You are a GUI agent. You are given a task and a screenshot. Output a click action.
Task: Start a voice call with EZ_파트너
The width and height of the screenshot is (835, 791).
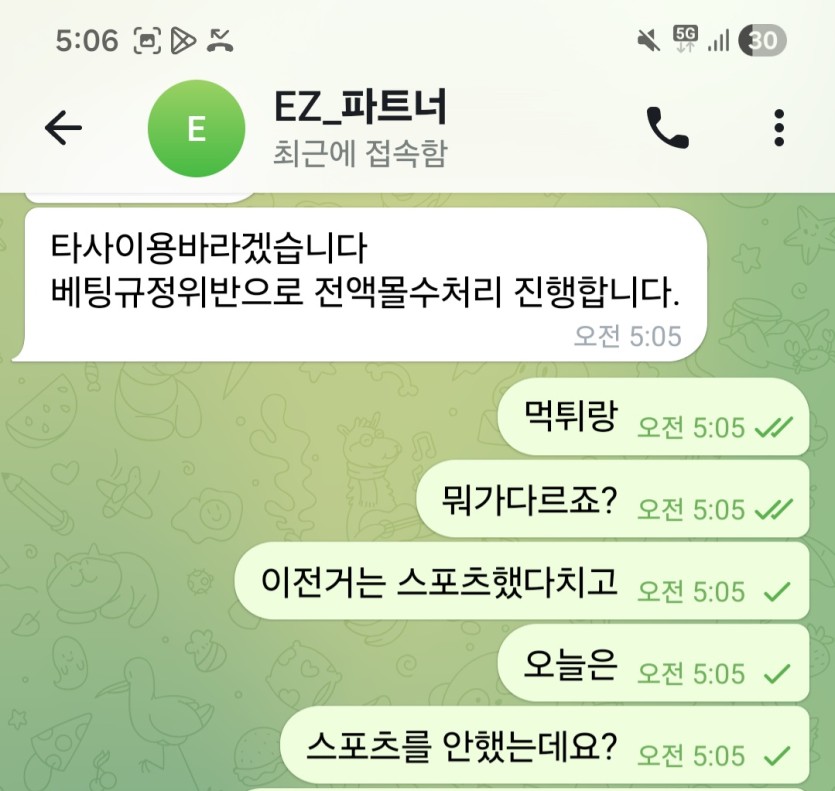[x=667, y=128]
